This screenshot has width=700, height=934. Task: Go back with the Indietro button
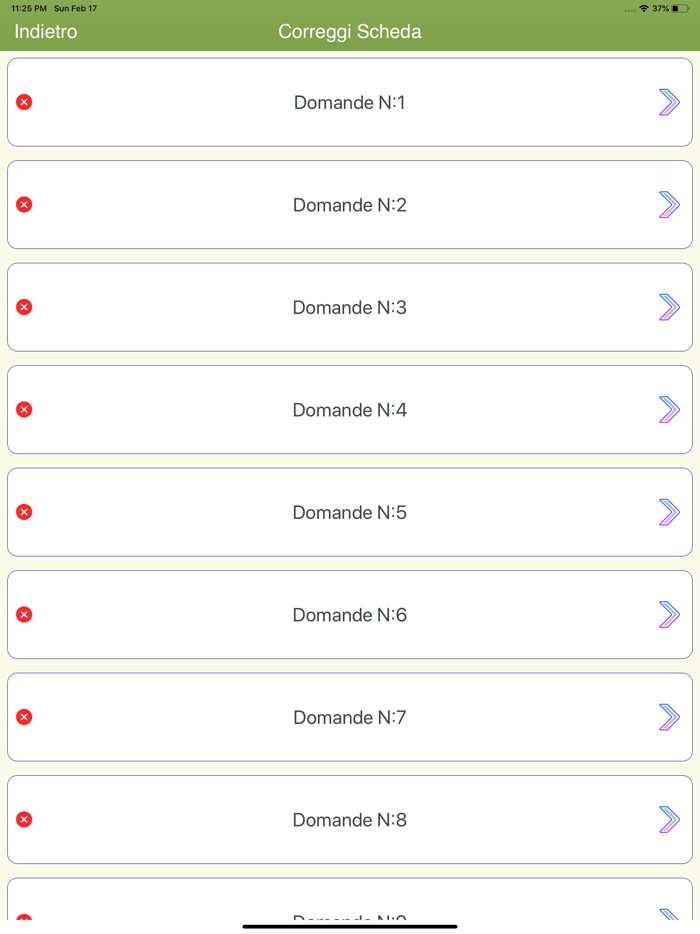point(46,32)
